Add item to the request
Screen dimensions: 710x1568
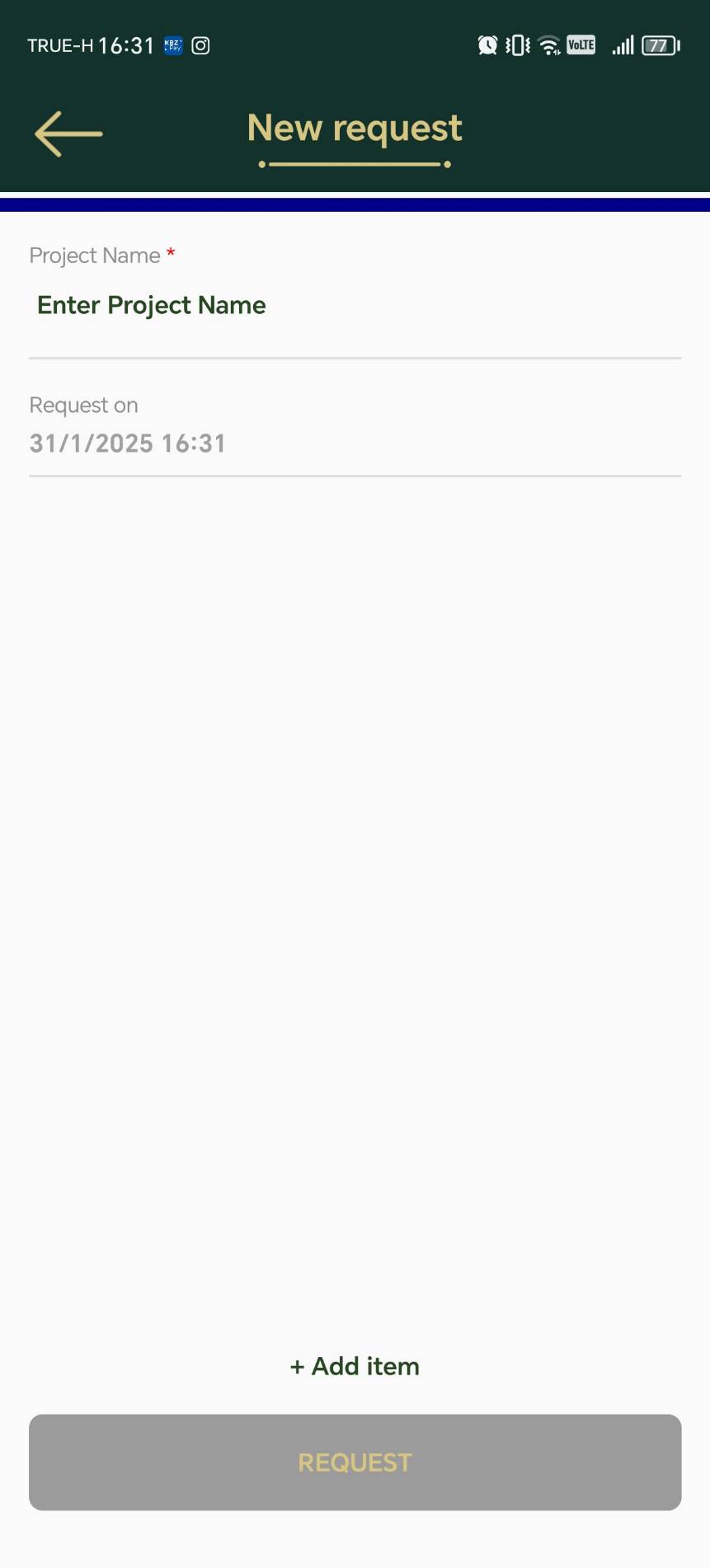(355, 1366)
